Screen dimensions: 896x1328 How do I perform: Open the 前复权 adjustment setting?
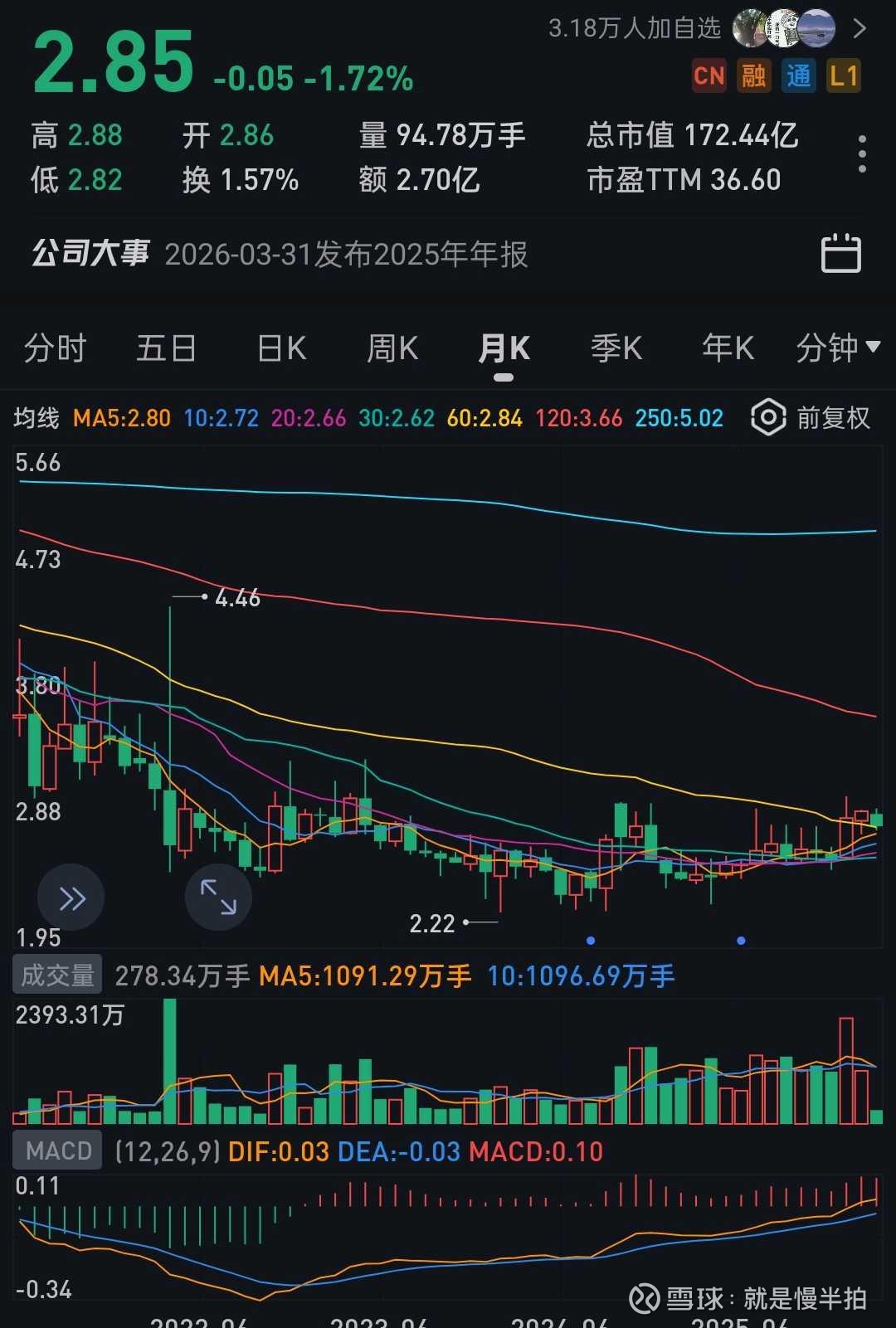[811, 418]
